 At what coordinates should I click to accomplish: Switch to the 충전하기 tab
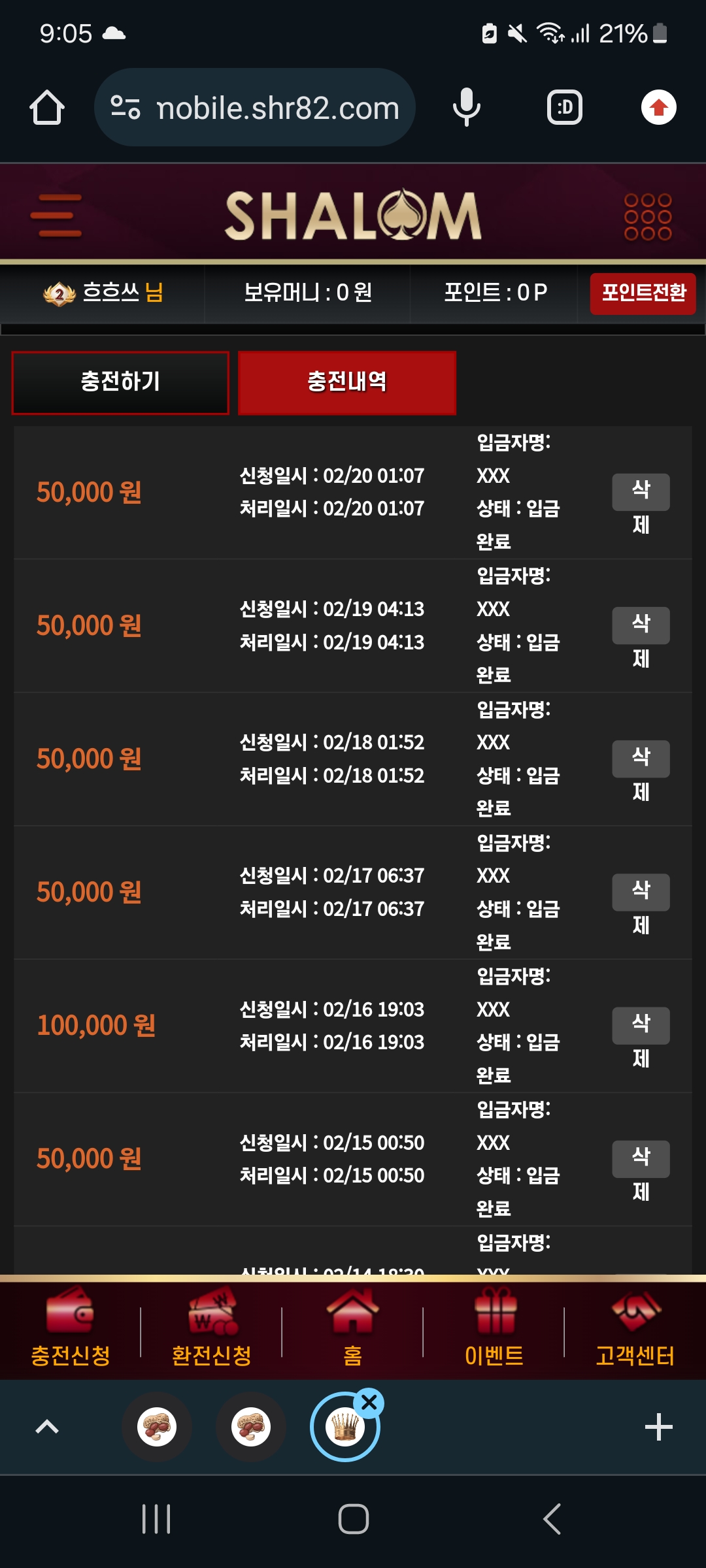click(x=120, y=383)
